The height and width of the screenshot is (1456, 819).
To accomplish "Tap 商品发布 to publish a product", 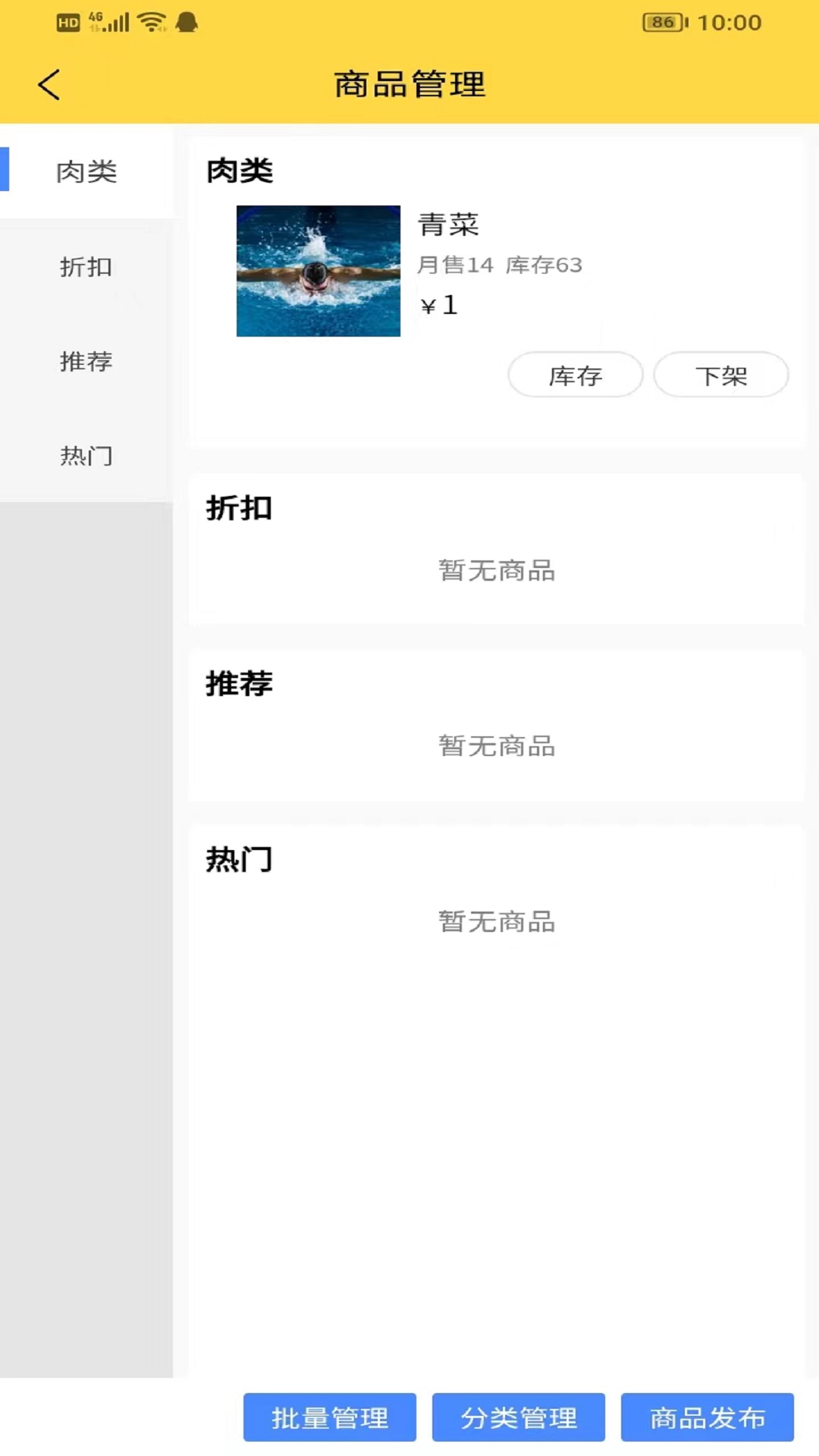I will [708, 1417].
